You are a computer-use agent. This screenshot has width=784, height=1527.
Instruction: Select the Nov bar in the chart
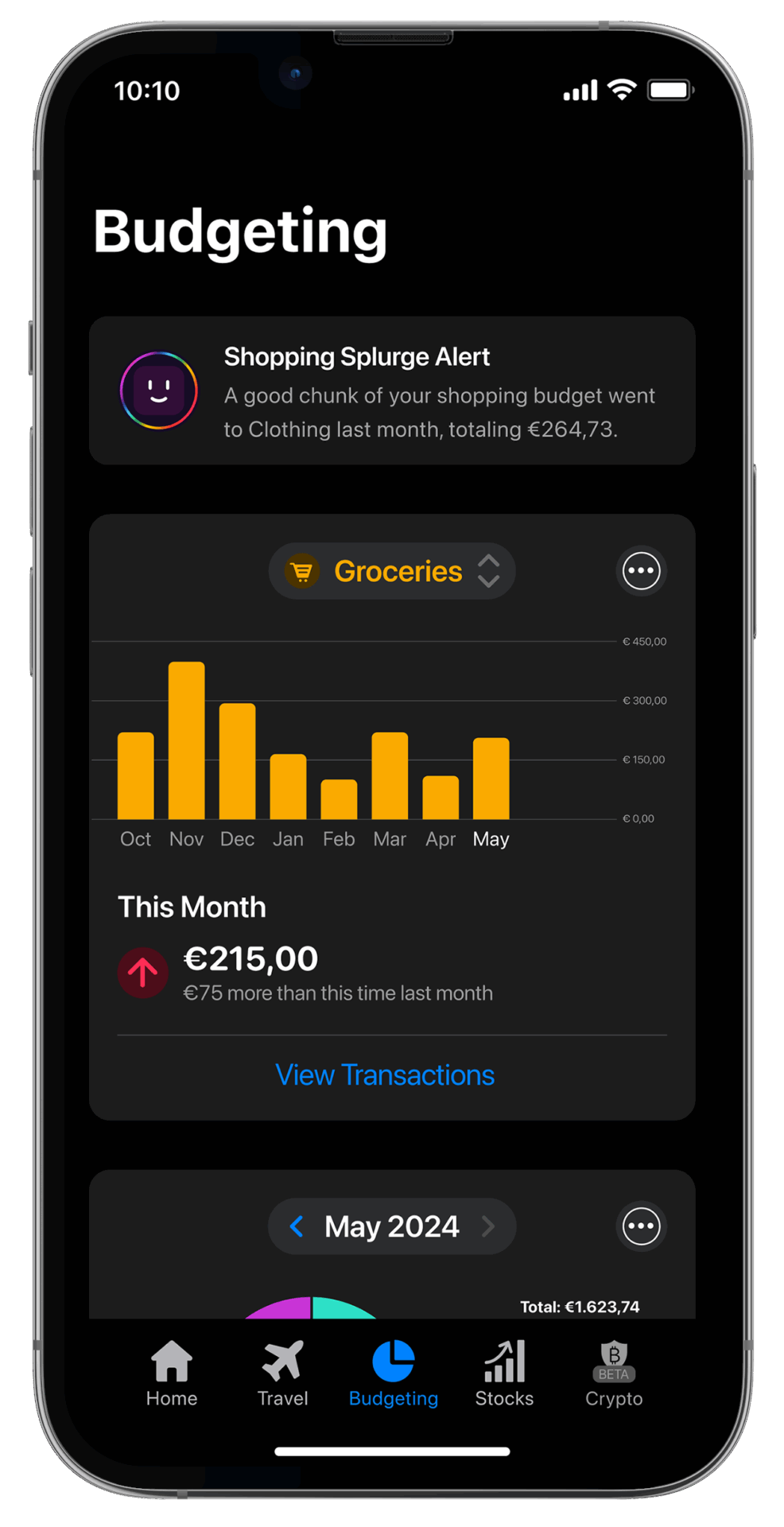(x=187, y=741)
